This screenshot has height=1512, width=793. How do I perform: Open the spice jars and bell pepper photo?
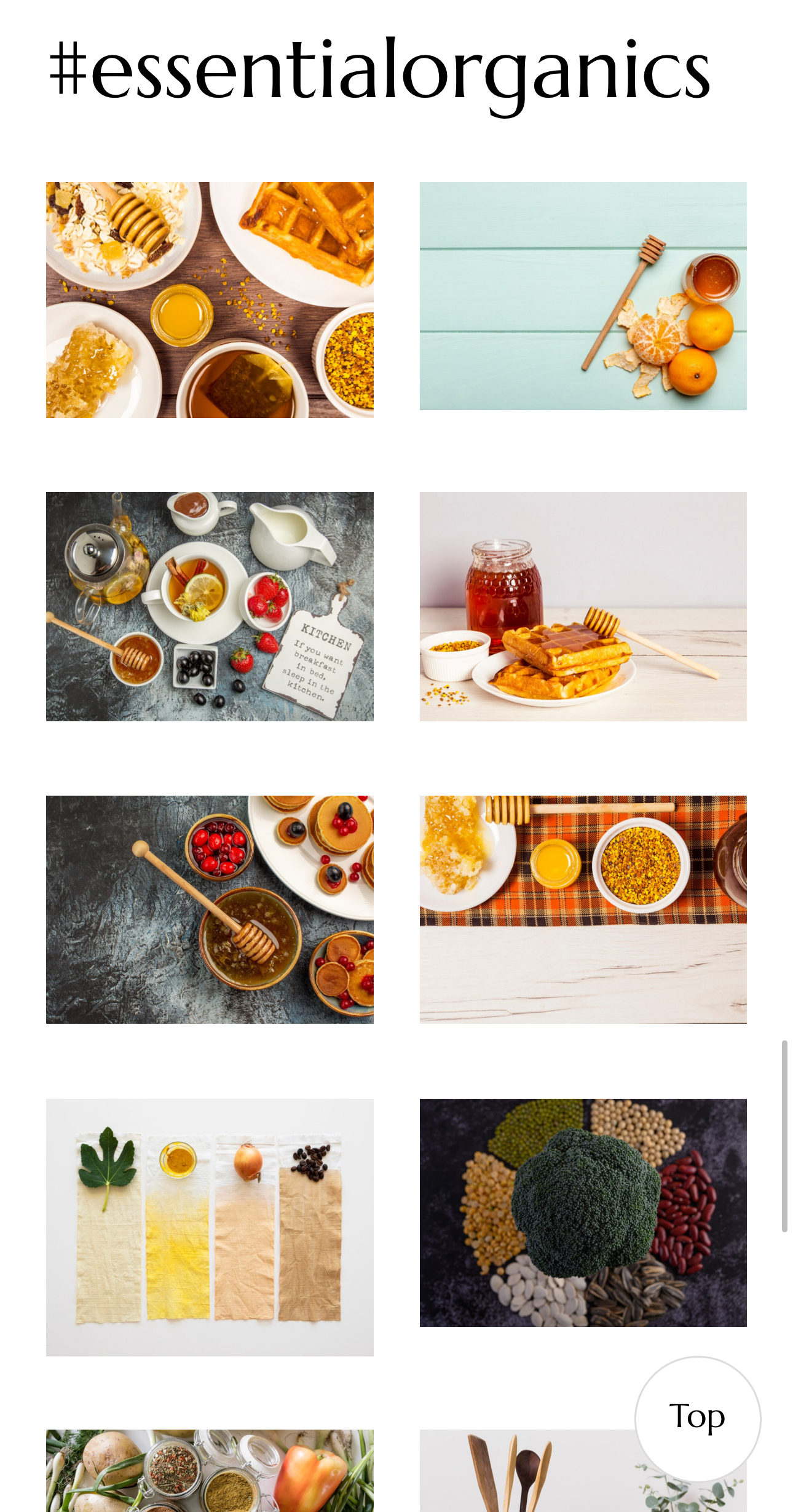(210, 1470)
